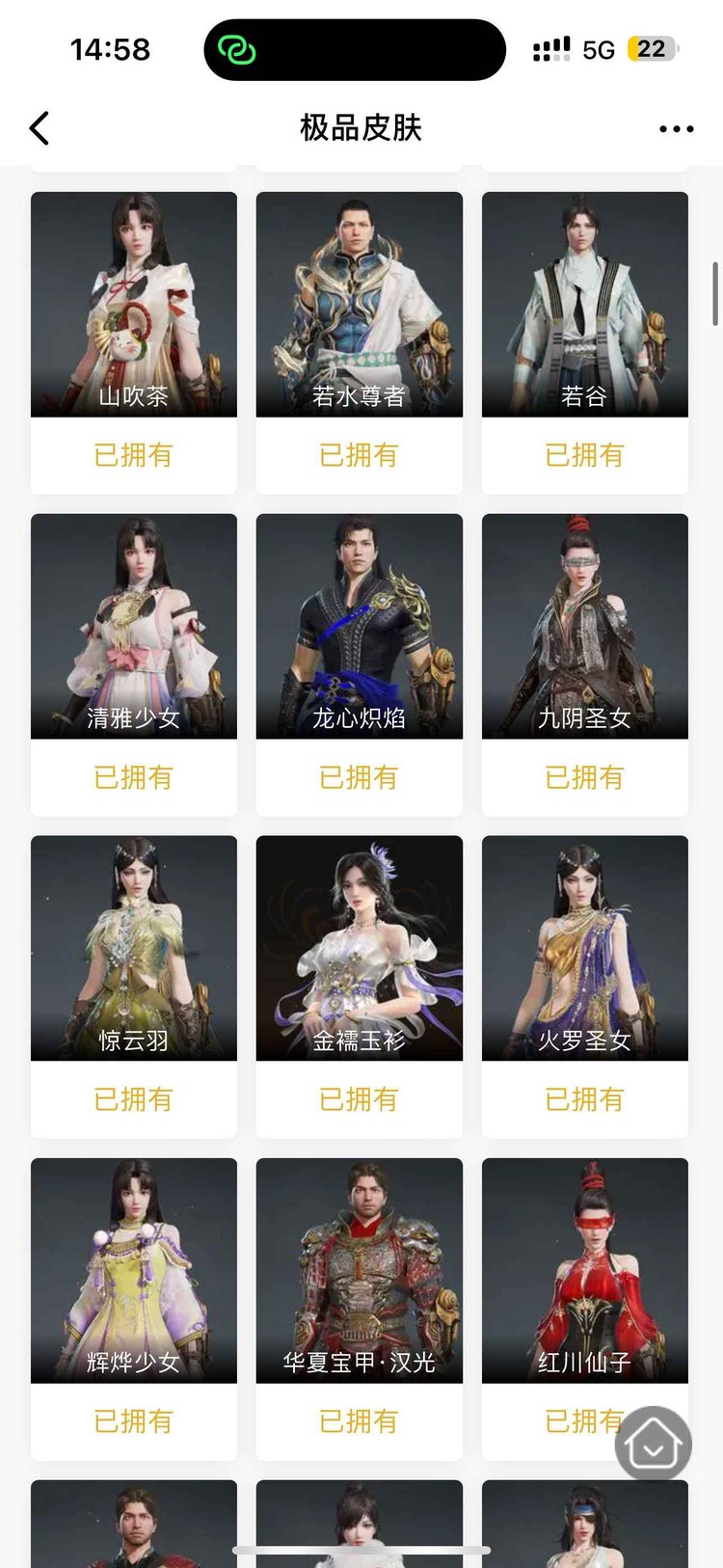This screenshot has width=723, height=1568.
Task: Tap 已拥有 under the 山吹茶 skin
Action: [133, 455]
